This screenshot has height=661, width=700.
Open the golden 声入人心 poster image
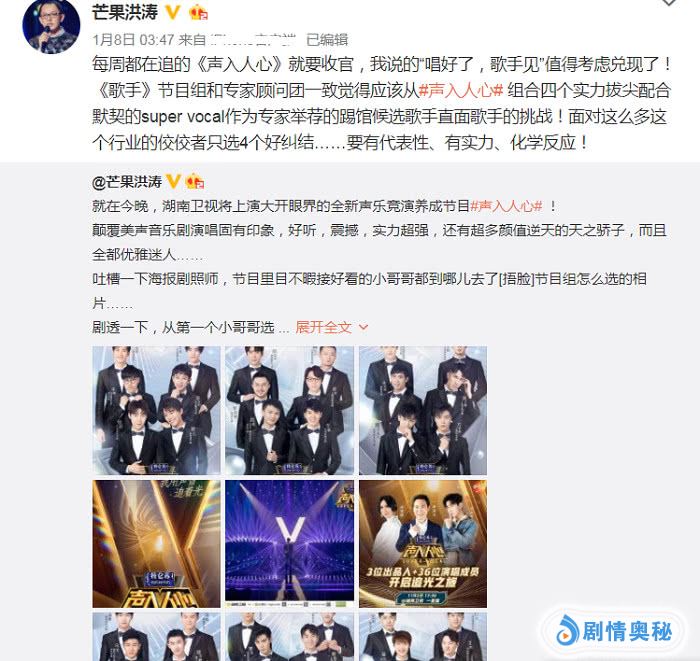[156, 543]
